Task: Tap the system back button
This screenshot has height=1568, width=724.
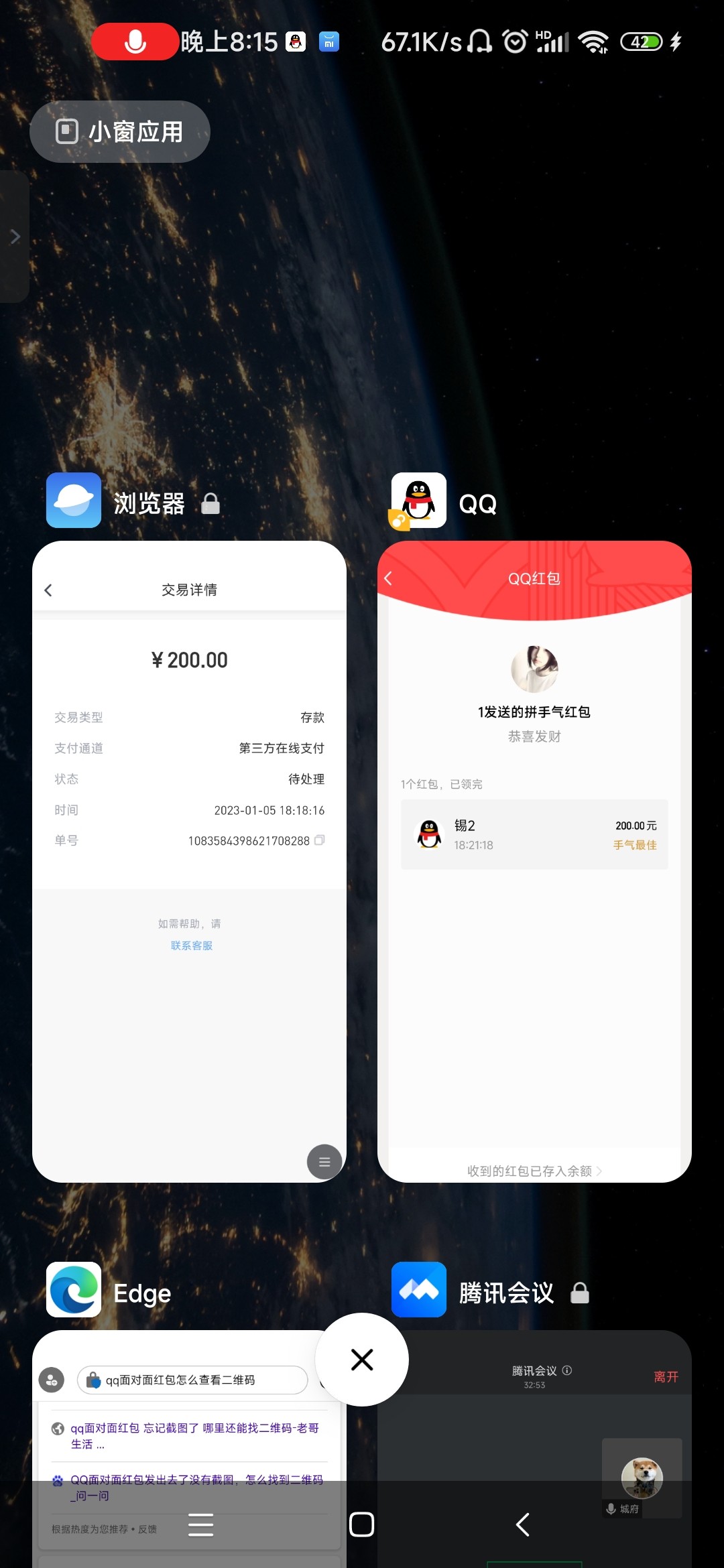Action: click(x=523, y=1524)
